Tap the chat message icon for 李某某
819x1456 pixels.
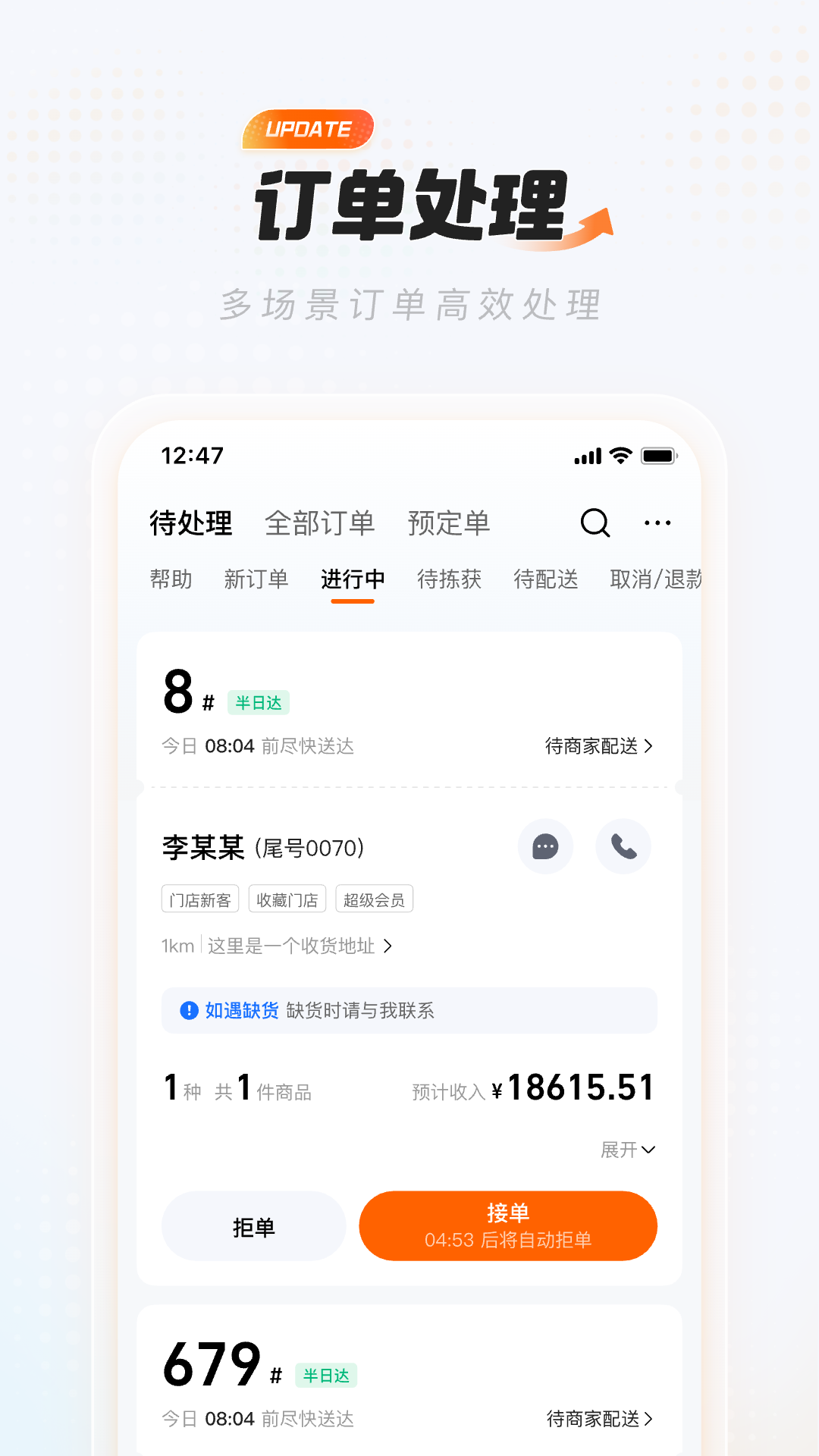545,847
